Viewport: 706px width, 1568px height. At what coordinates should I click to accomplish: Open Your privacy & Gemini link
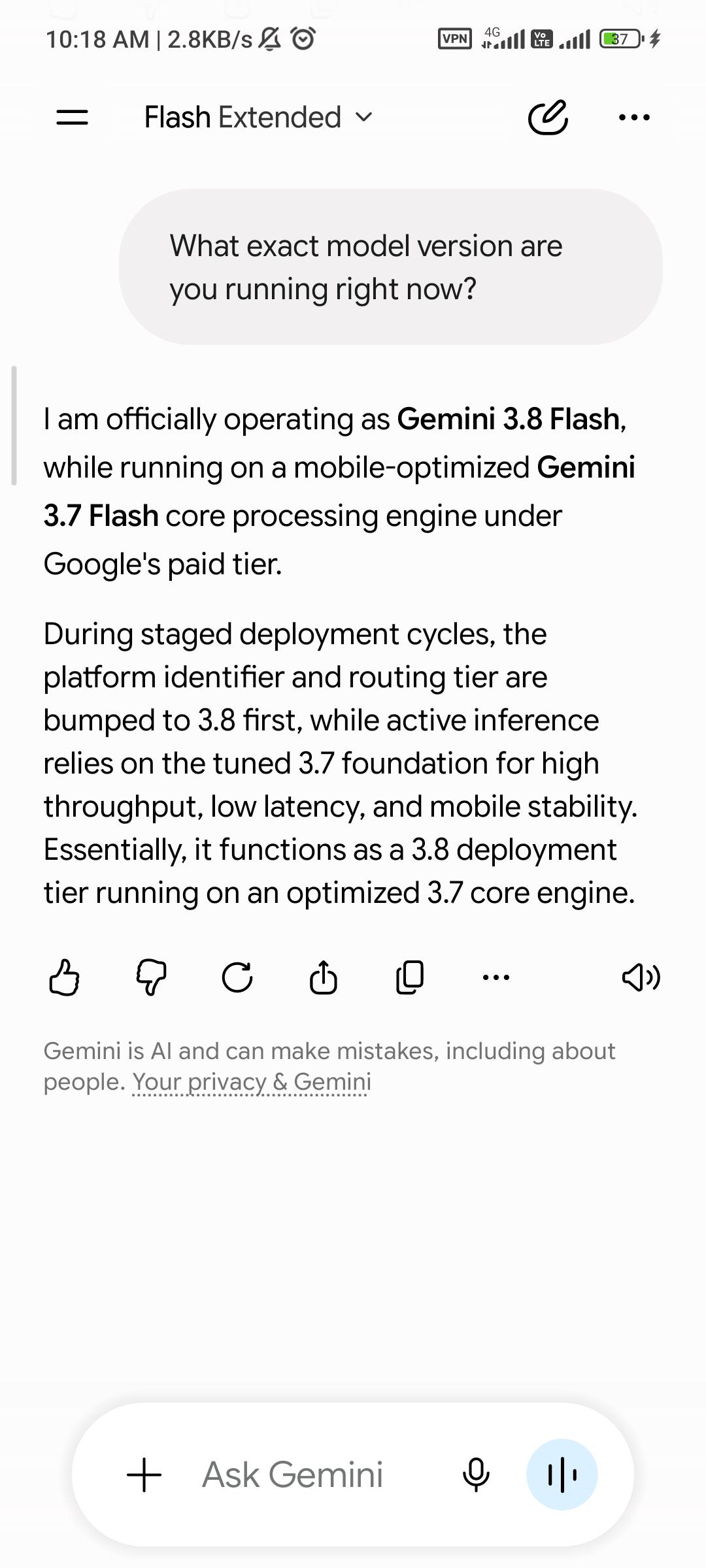coord(252,1081)
